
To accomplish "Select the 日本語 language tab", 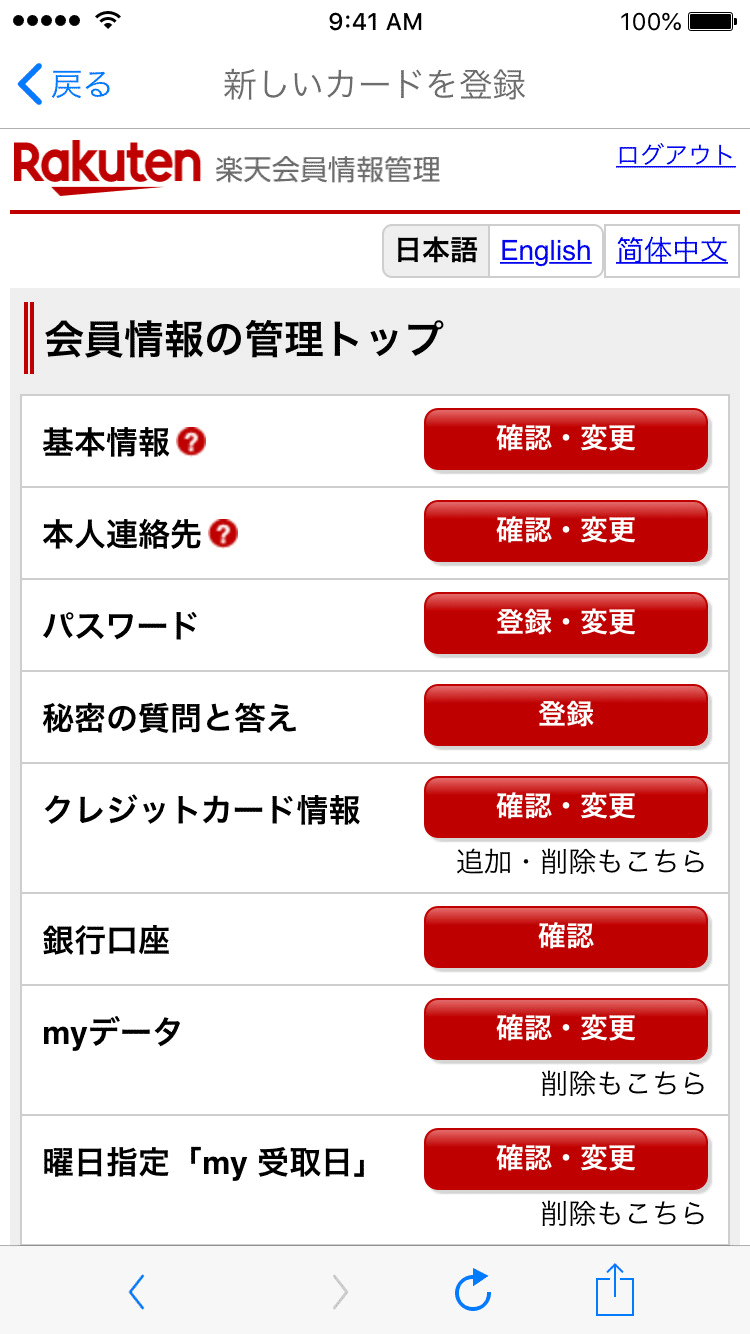I will (436, 250).
